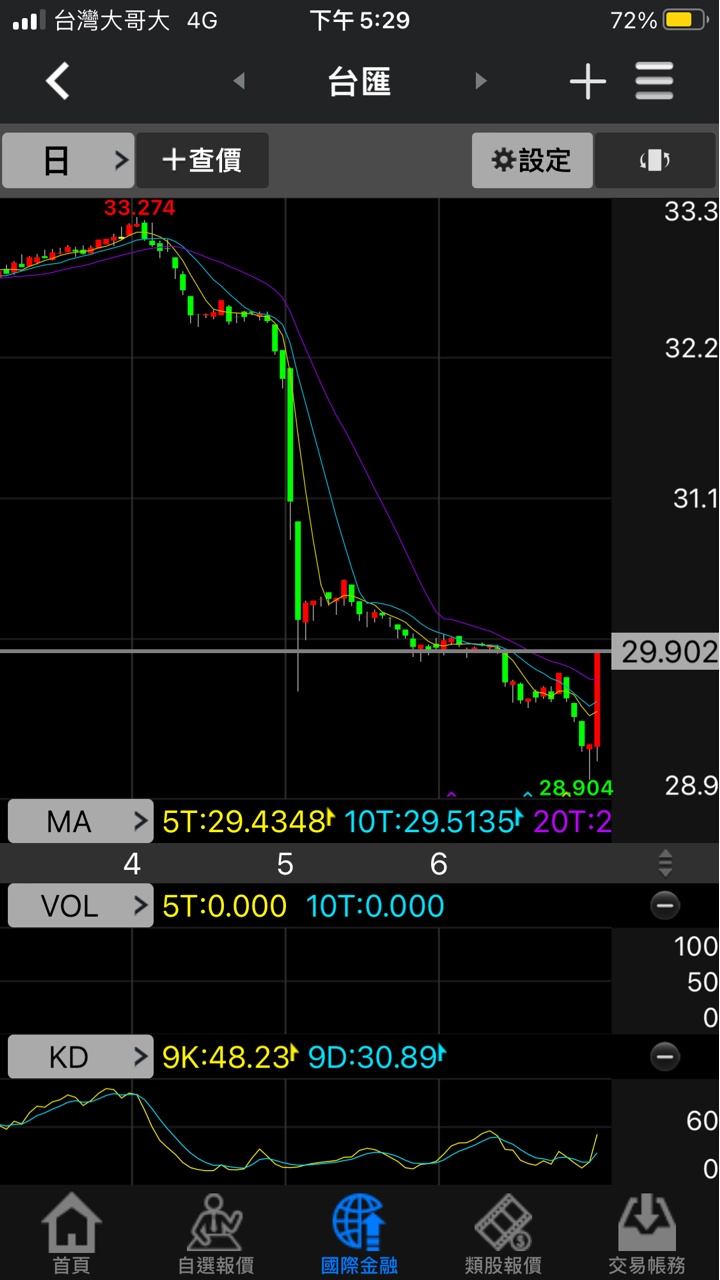The width and height of the screenshot is (720, 1280).
Task: Open the 交易帳務 trading account tab
Action: point(648,1235)
